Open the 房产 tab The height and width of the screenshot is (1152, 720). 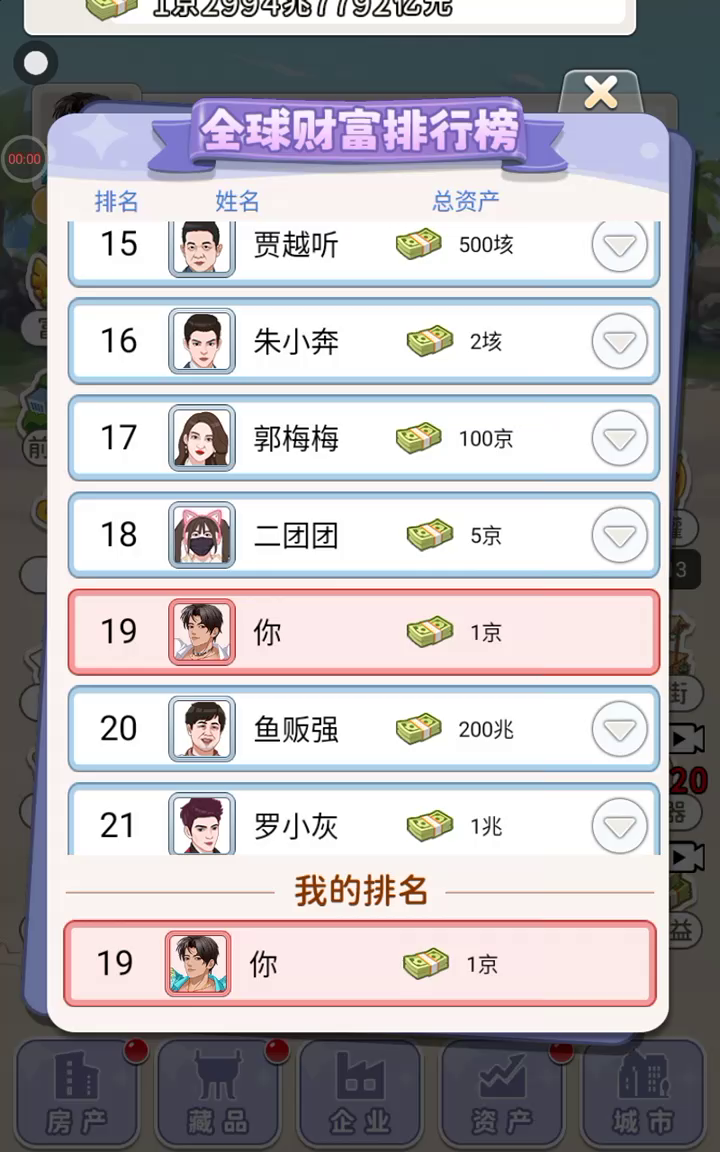click(77, 1093)
